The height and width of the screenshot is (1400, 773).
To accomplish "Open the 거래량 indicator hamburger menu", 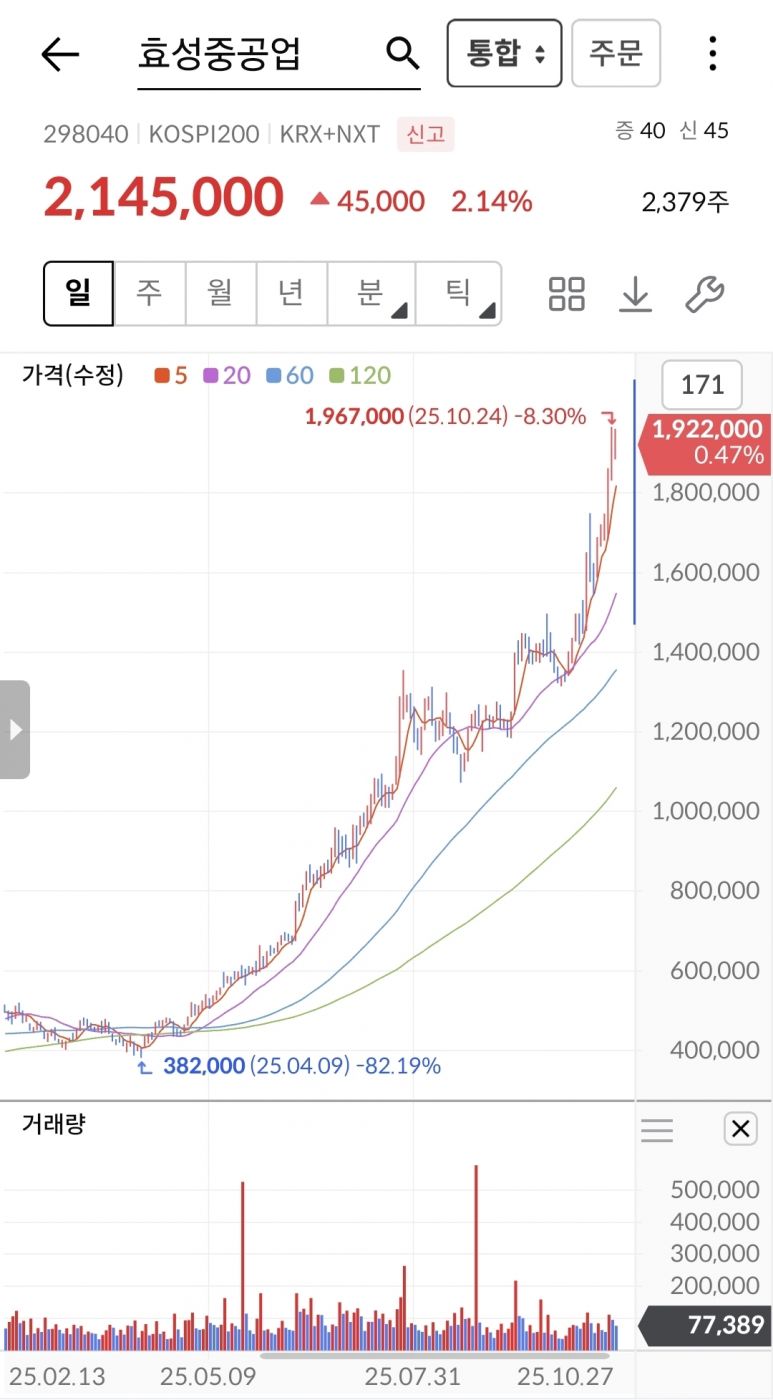I will pyautogui.click(x=657, y=1130).
